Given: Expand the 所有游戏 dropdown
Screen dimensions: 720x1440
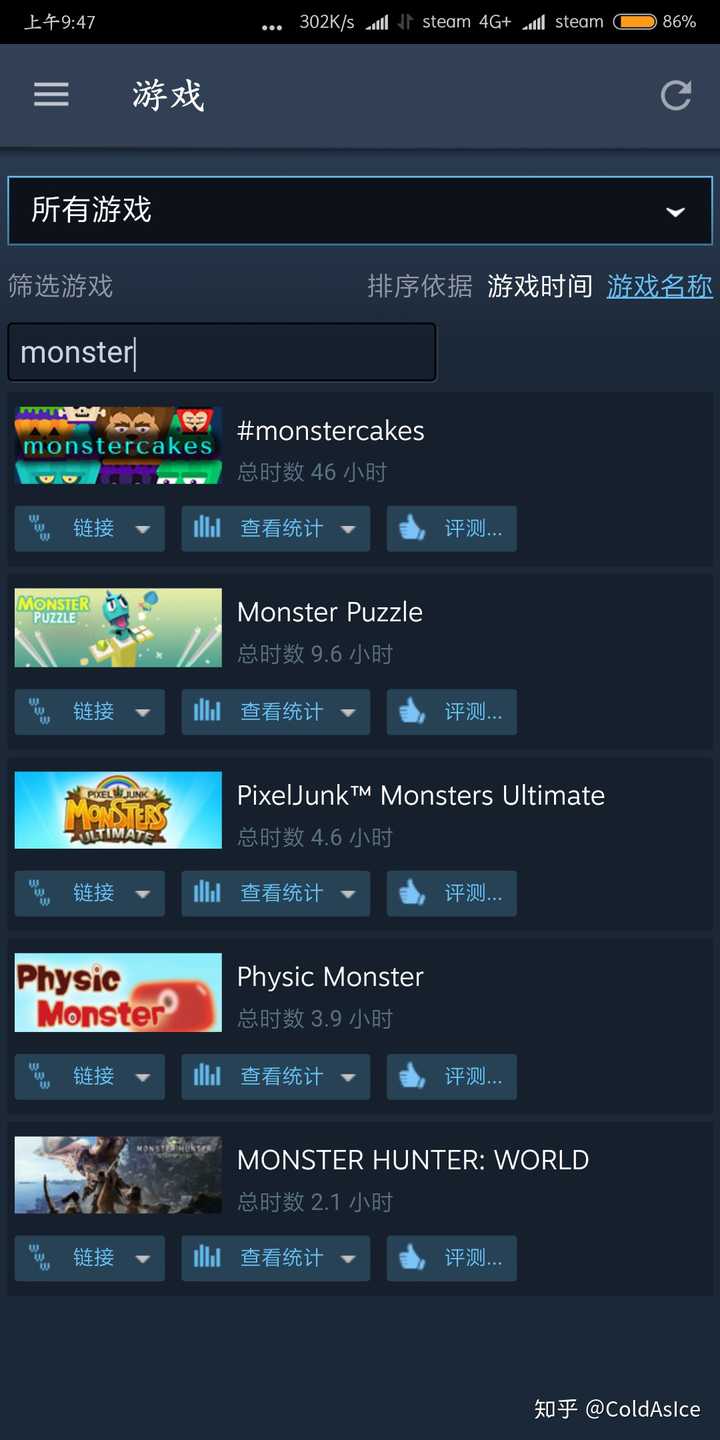Looking at the screenshot, I should (x=360, y=210).
